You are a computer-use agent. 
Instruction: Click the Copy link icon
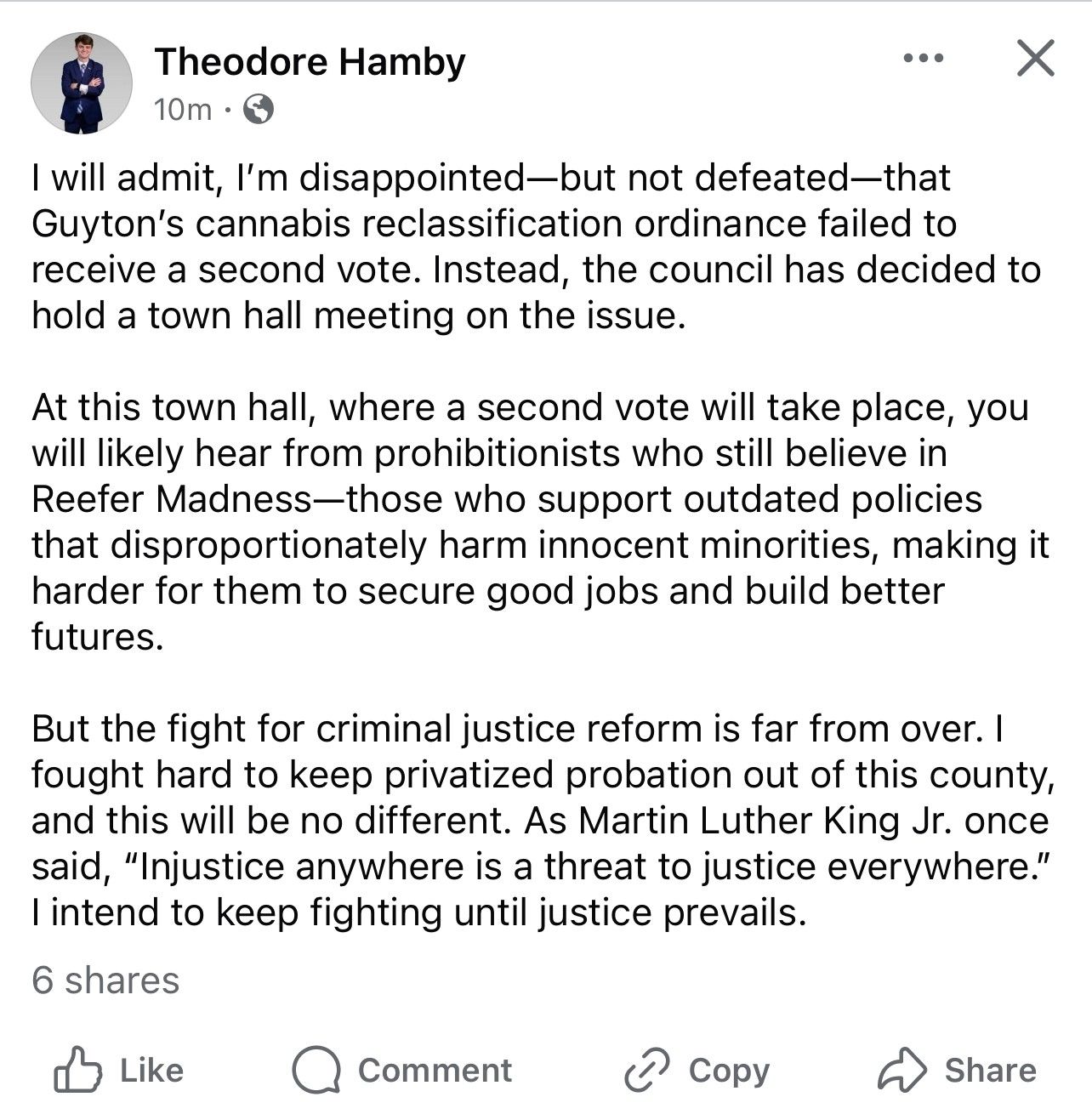(649, 1071)
